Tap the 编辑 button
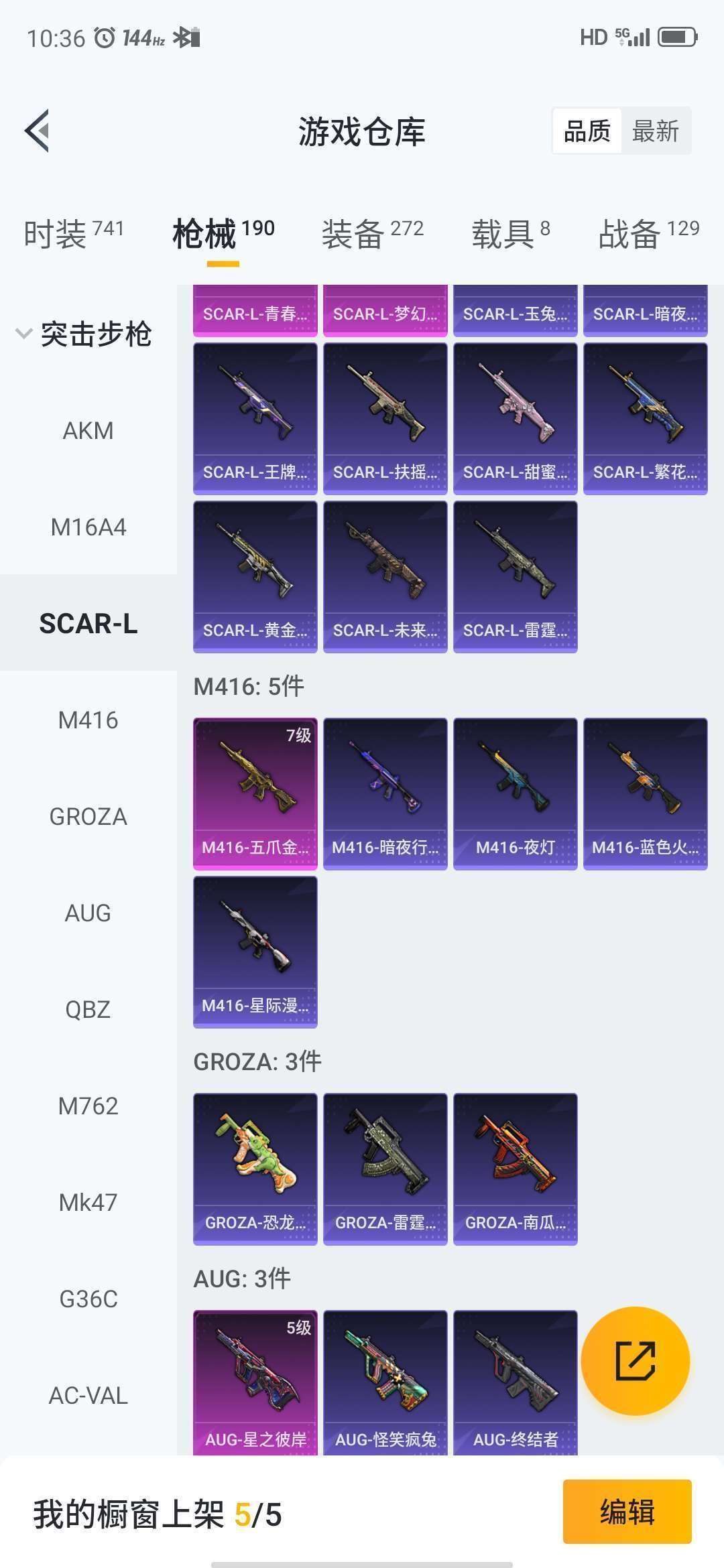 (x=627, y=1512)
